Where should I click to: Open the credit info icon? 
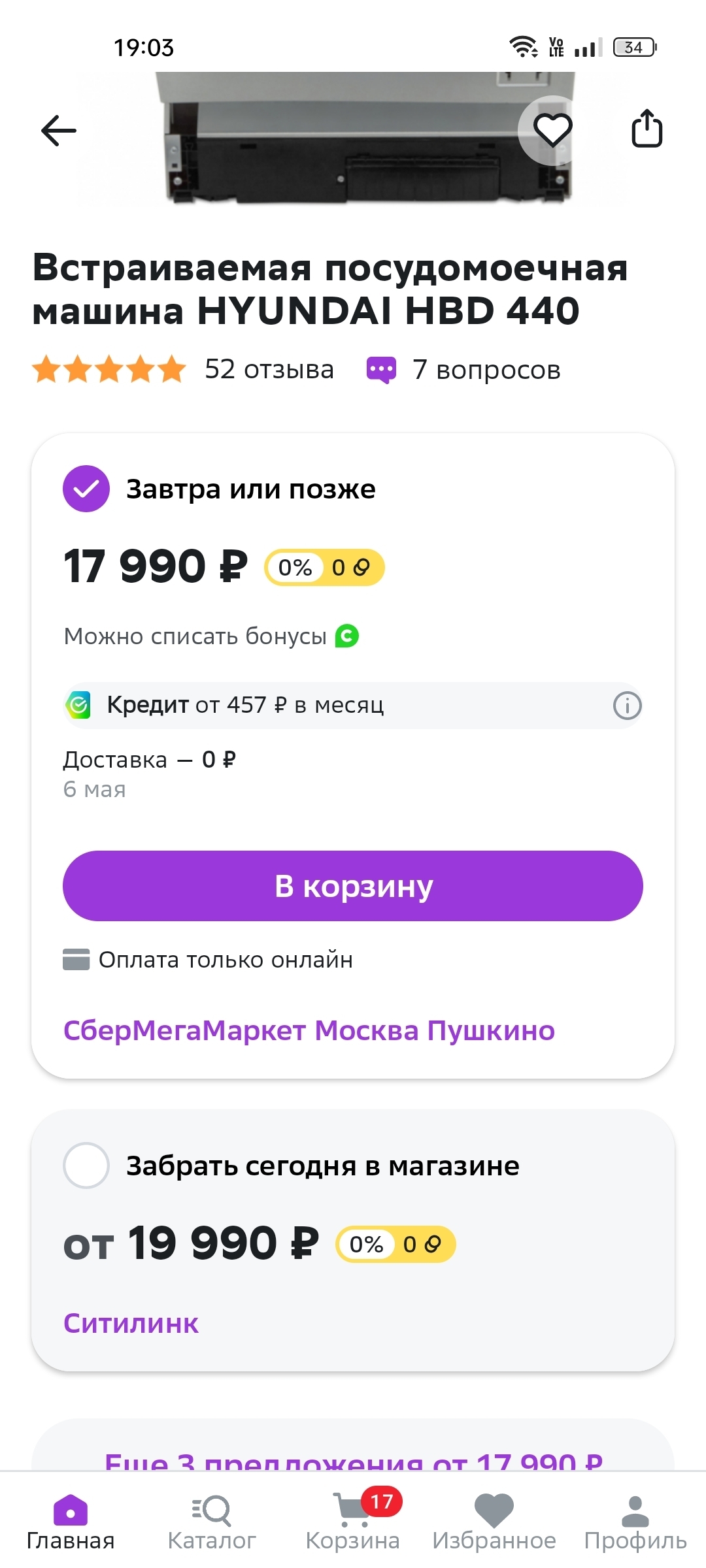coord(627,706)
